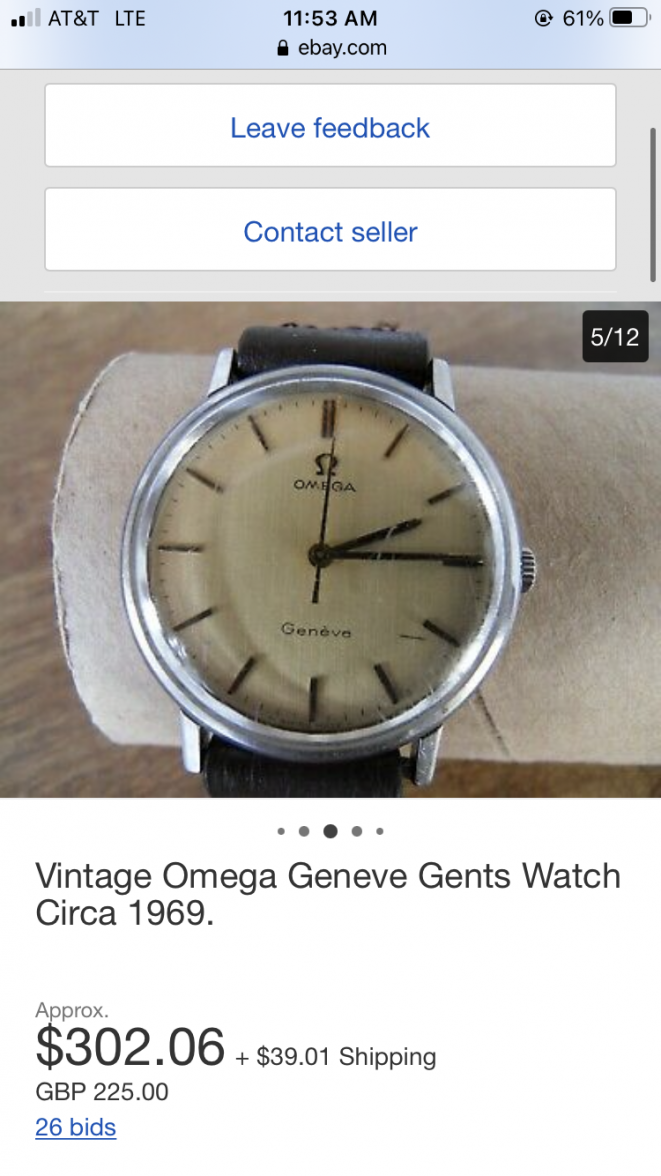Contact the seller
The width and height of the screenshot is (661, 1176).
[330, 231]
